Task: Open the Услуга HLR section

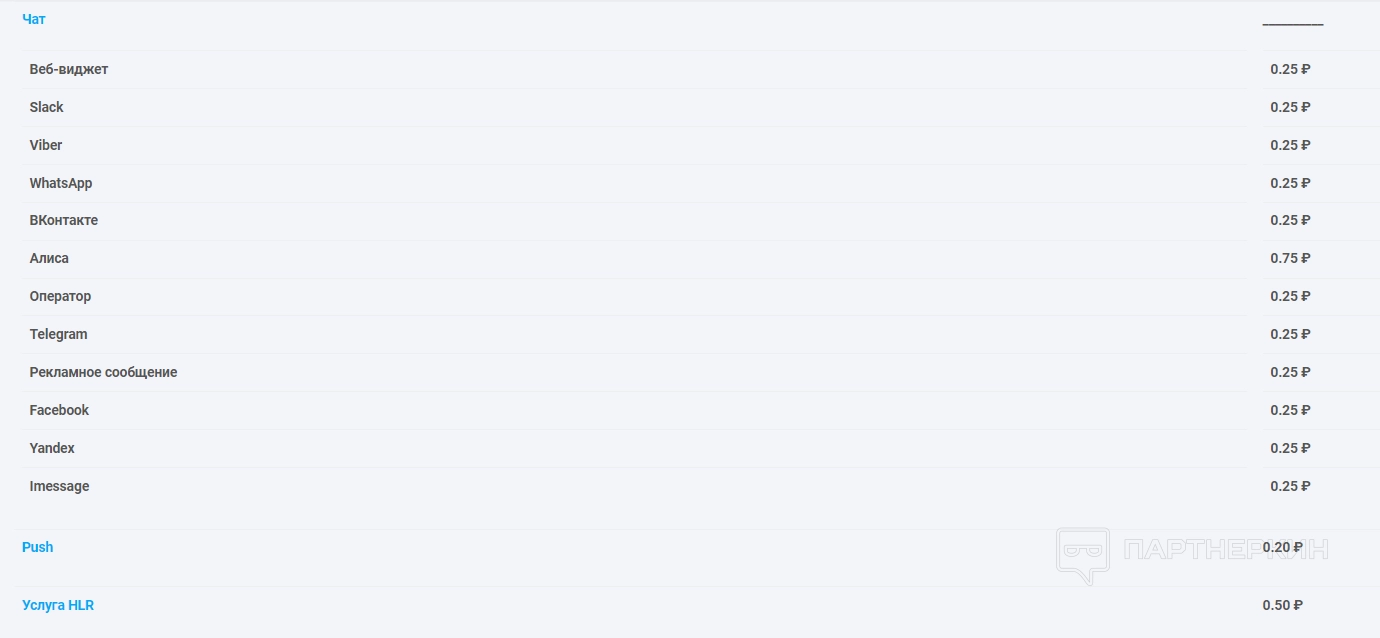Action: coord(58,605)
